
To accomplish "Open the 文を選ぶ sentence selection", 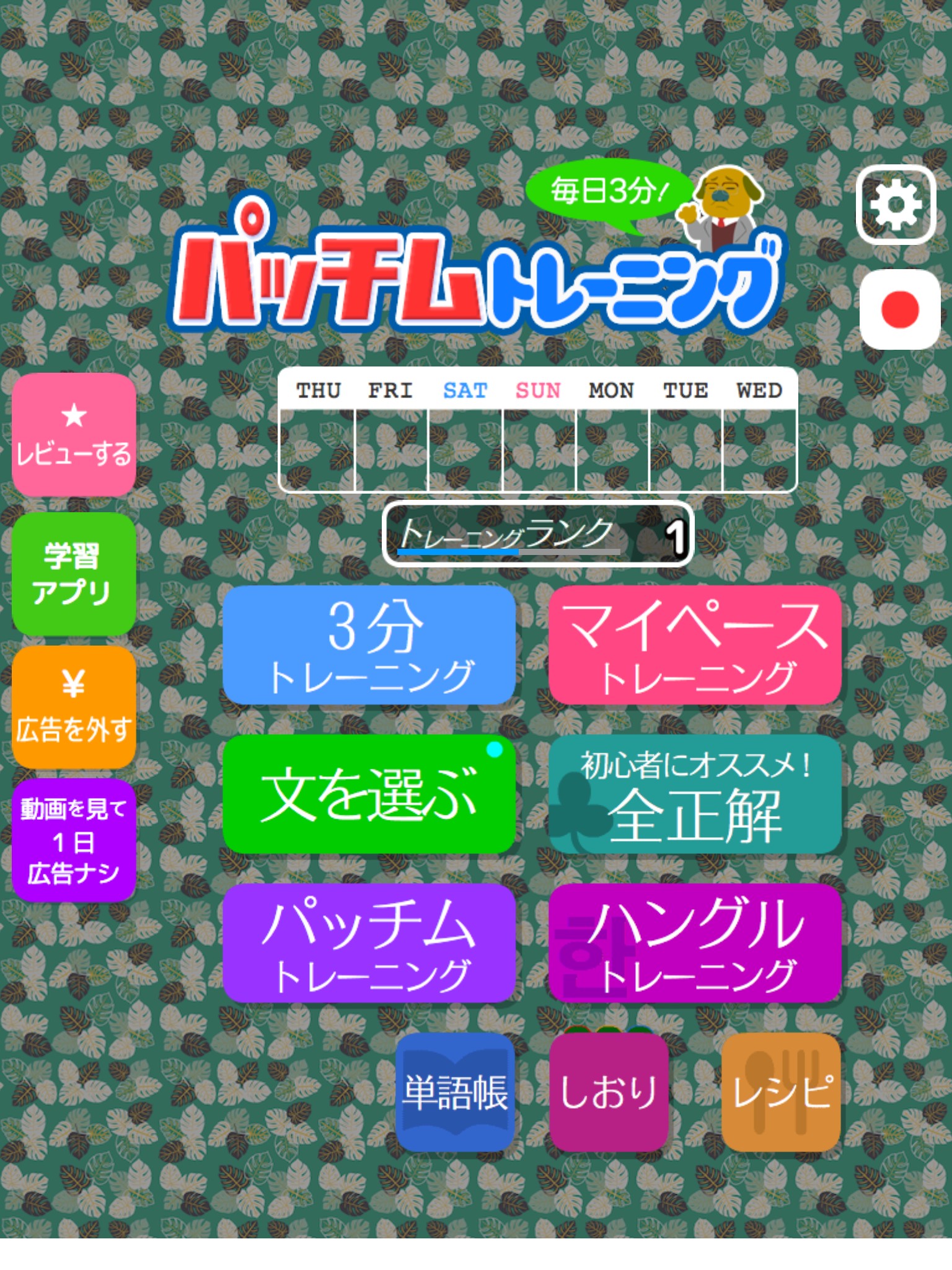I will 369,794.
